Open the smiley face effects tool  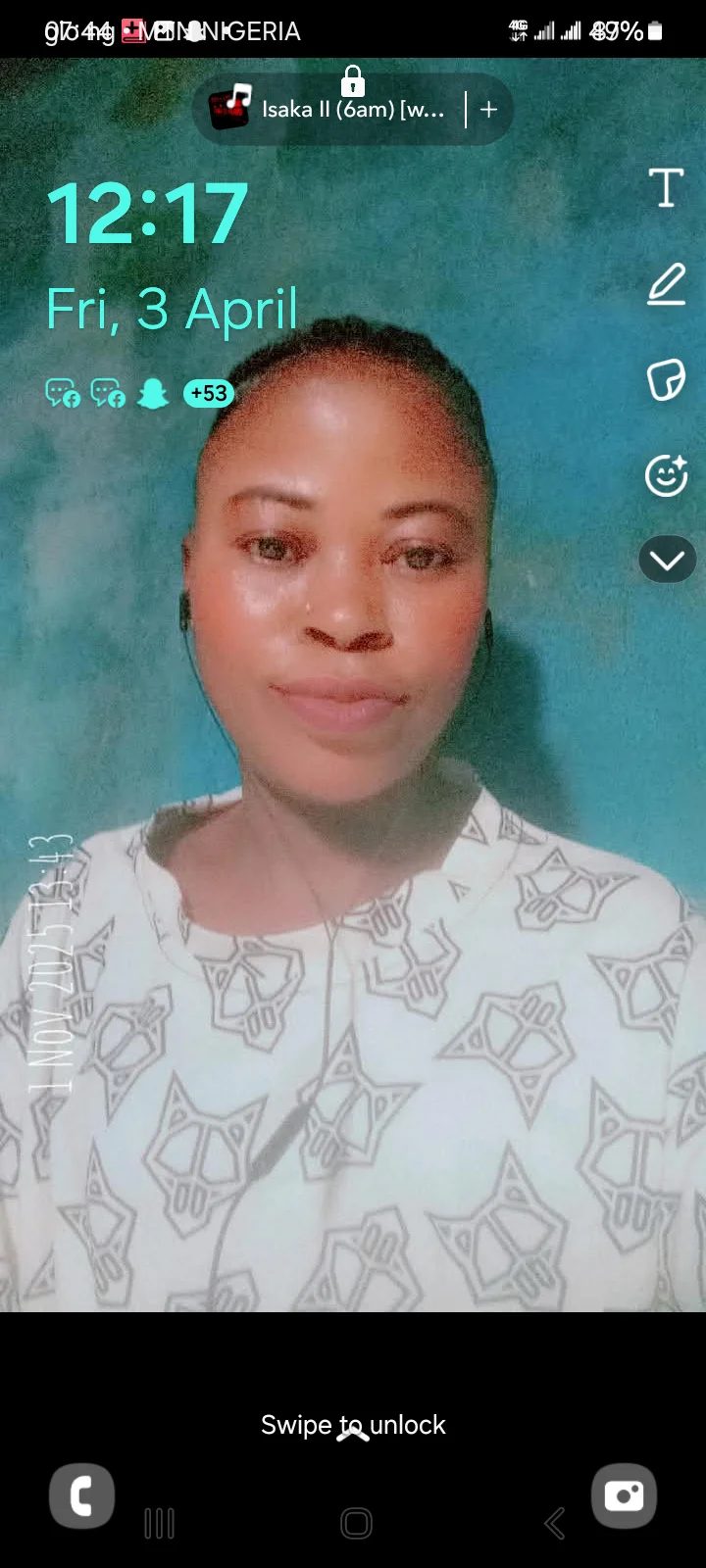coord(666,475)
